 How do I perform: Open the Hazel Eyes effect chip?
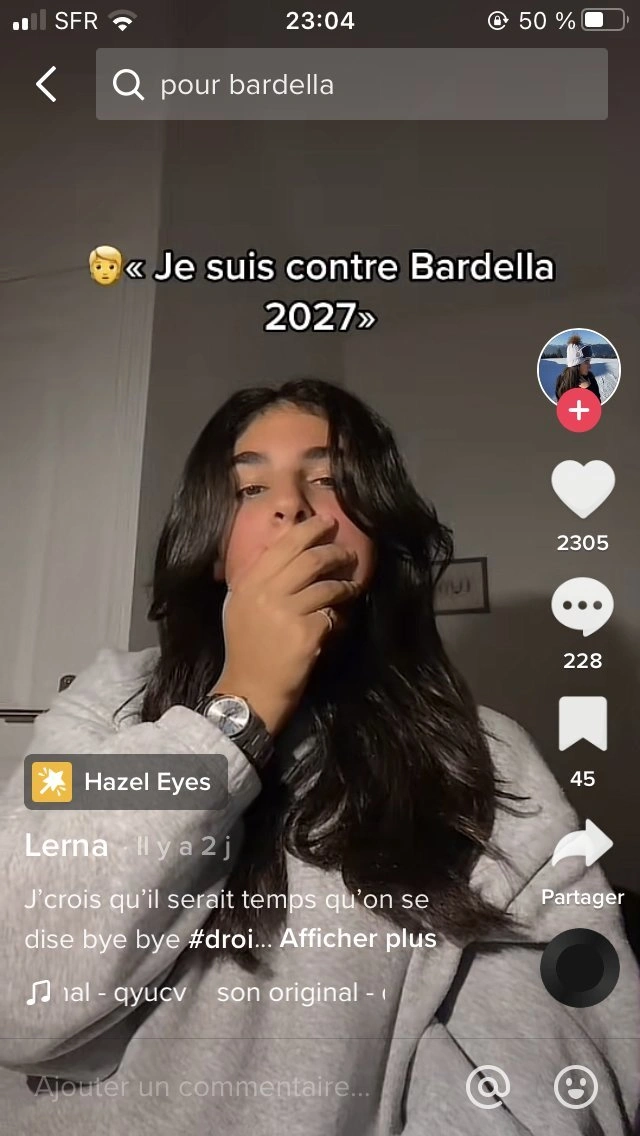click(126, 782)
